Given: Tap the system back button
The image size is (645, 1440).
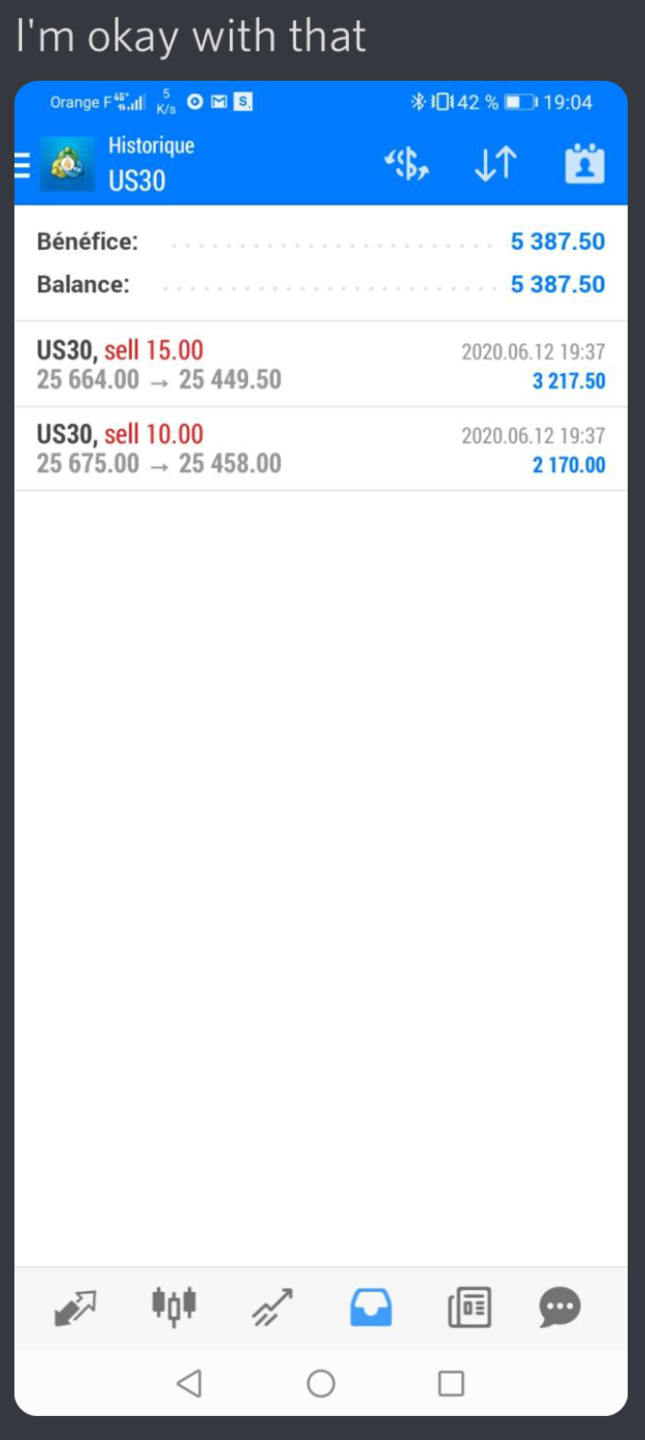Looking at the screenshot, I should [189, 1383].
